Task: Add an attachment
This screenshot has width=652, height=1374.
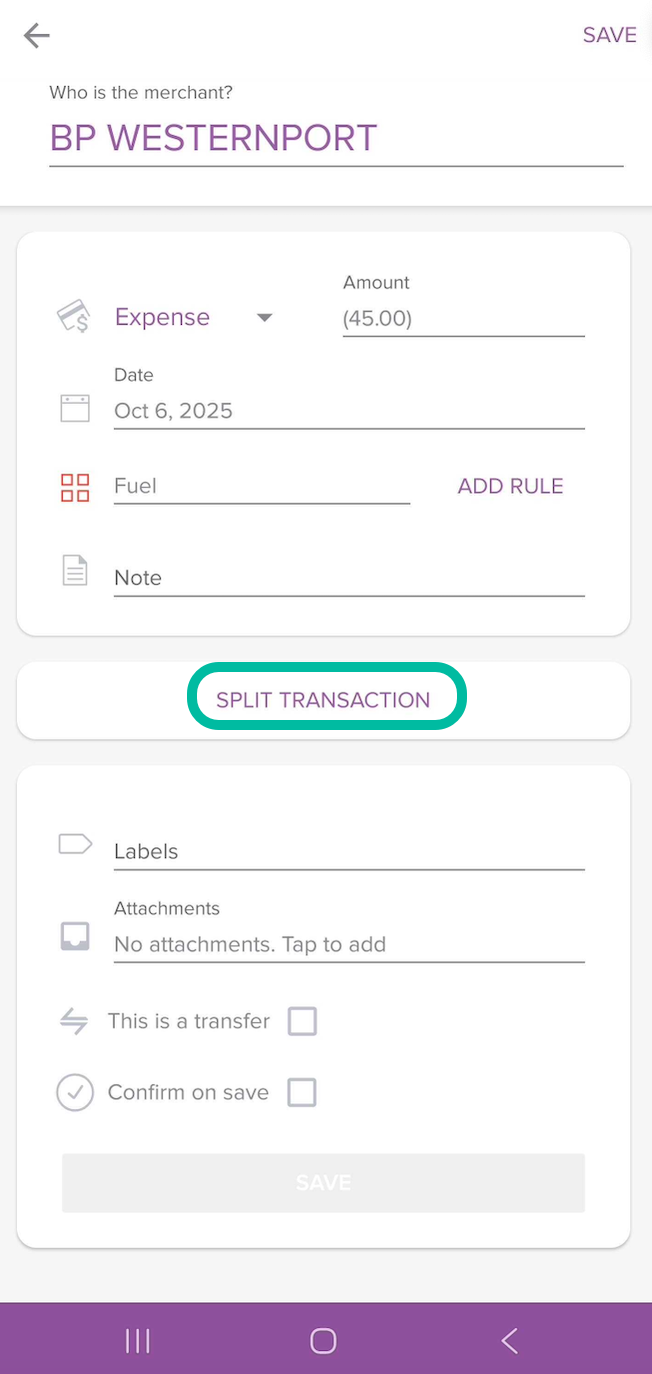Action: tap(348, 944)
